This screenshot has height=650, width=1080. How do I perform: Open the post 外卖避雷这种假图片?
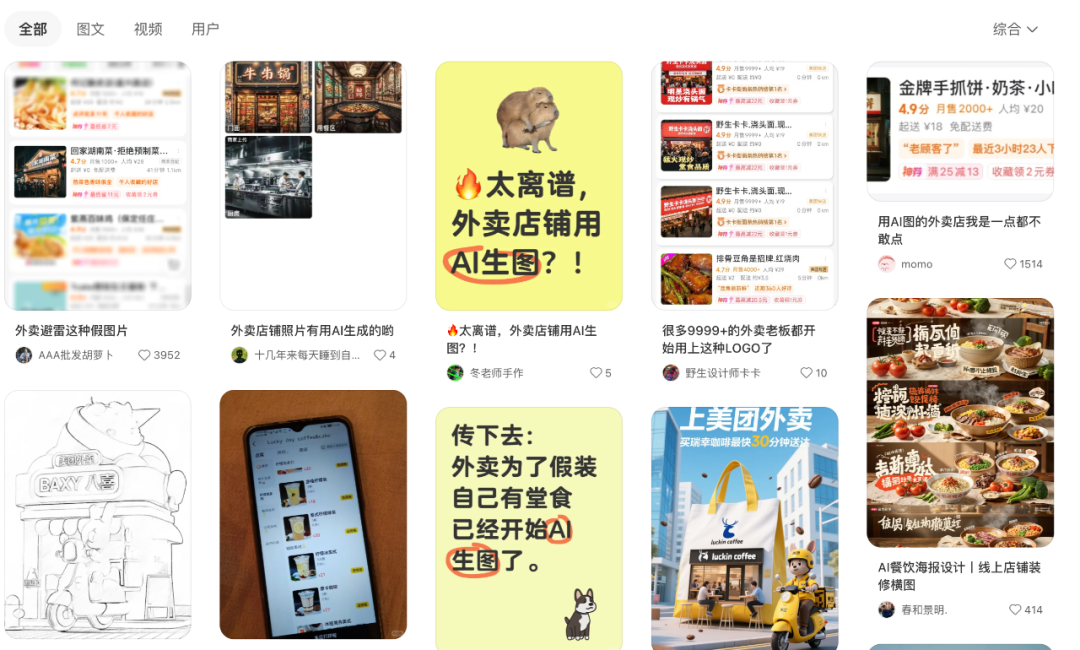[97, 186]
